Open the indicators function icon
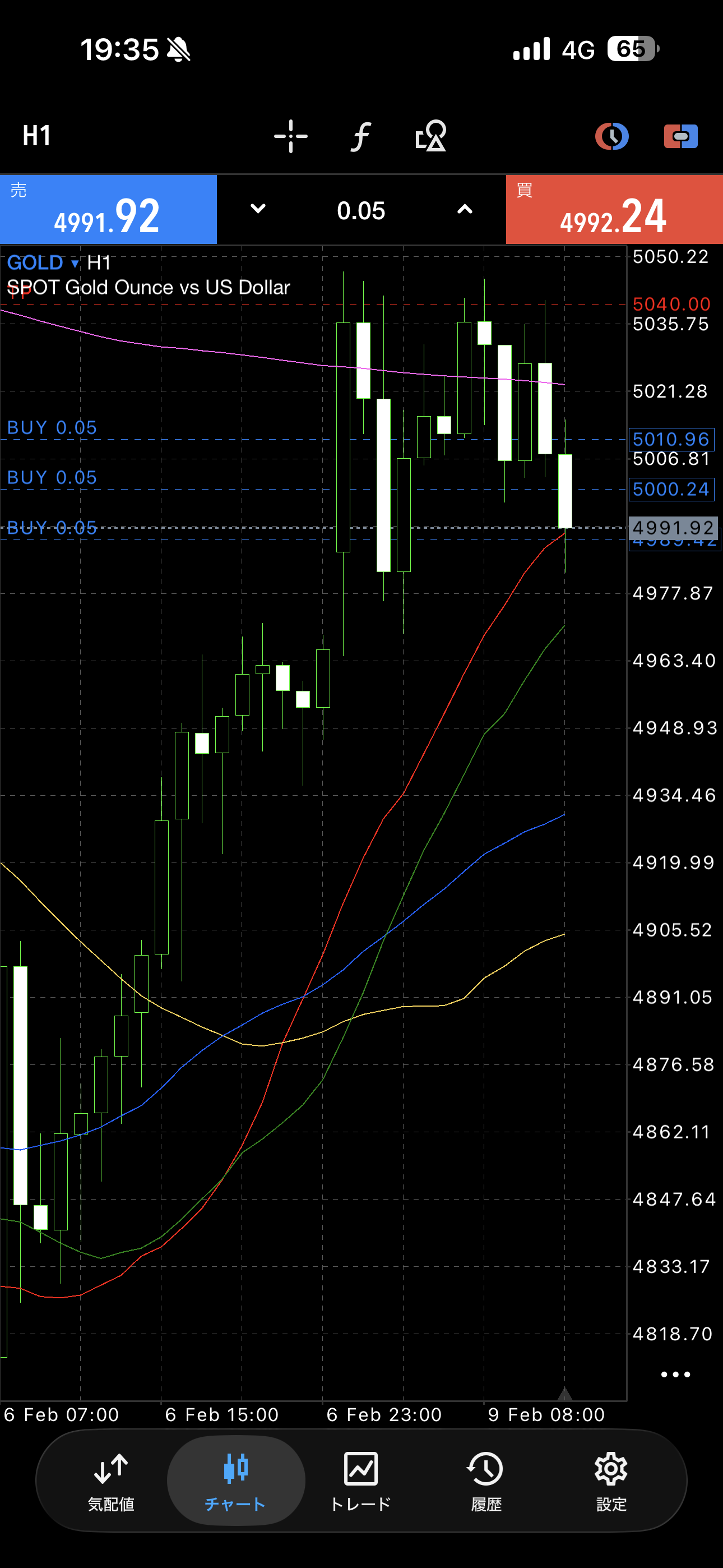The height and width of the screenshot is (1568, 723). tap(361, 136)
